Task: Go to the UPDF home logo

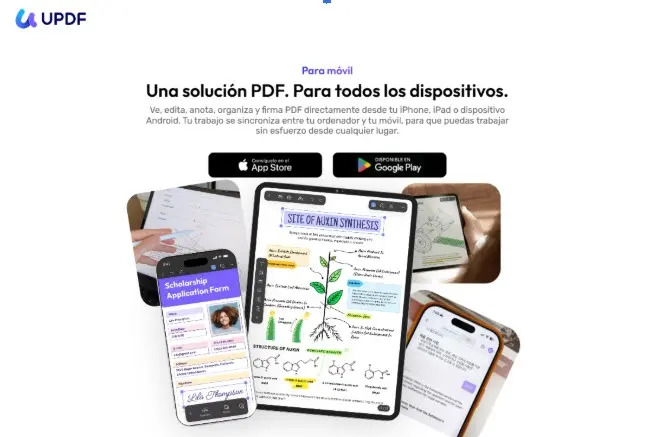Action: tap(47, 18)
